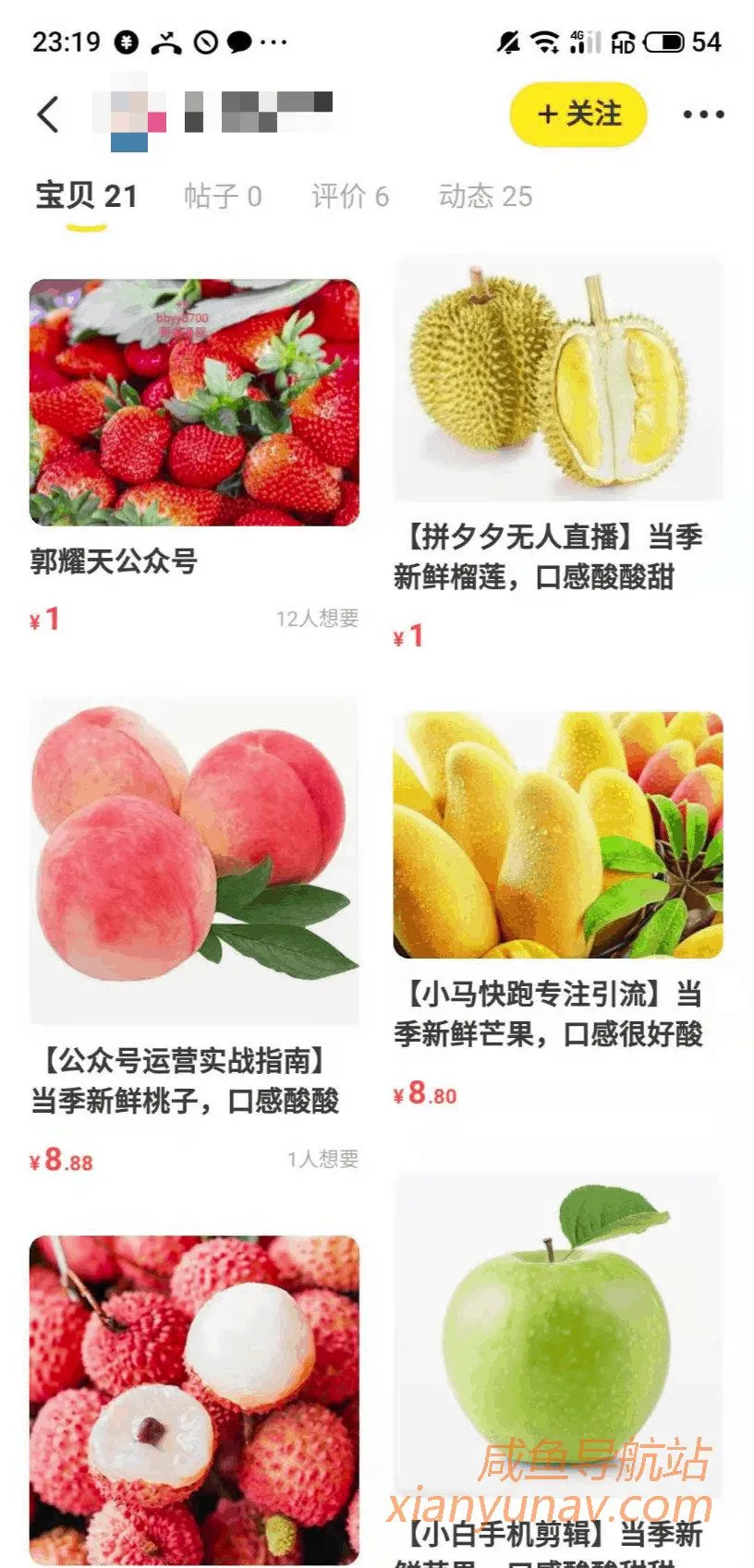The width and height of the screenshot is (754, 1568).
Task: View the 动态 25 tab
Action: pyautogui.click(x=485, y=196)
